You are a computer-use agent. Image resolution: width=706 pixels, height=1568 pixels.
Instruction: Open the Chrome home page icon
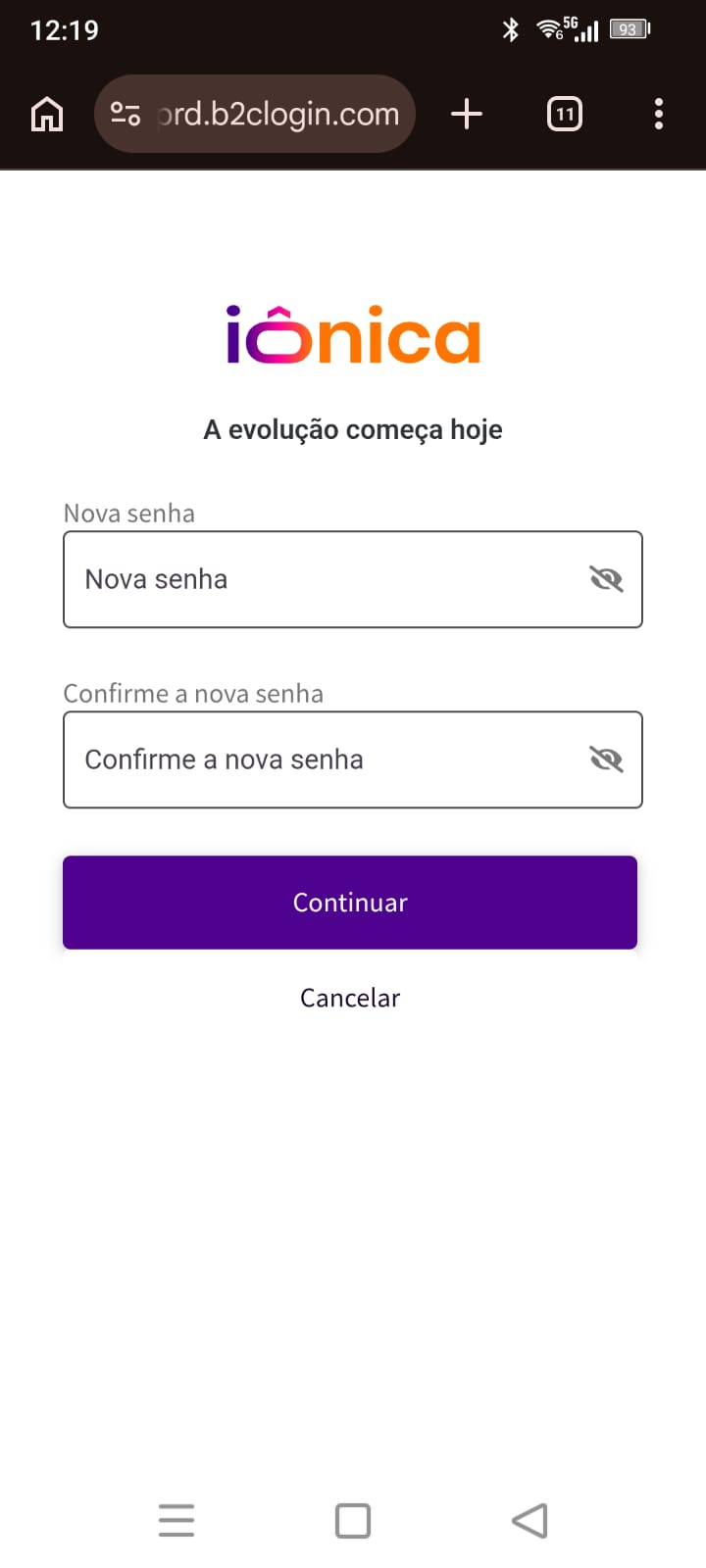click(x=46, y=114)
